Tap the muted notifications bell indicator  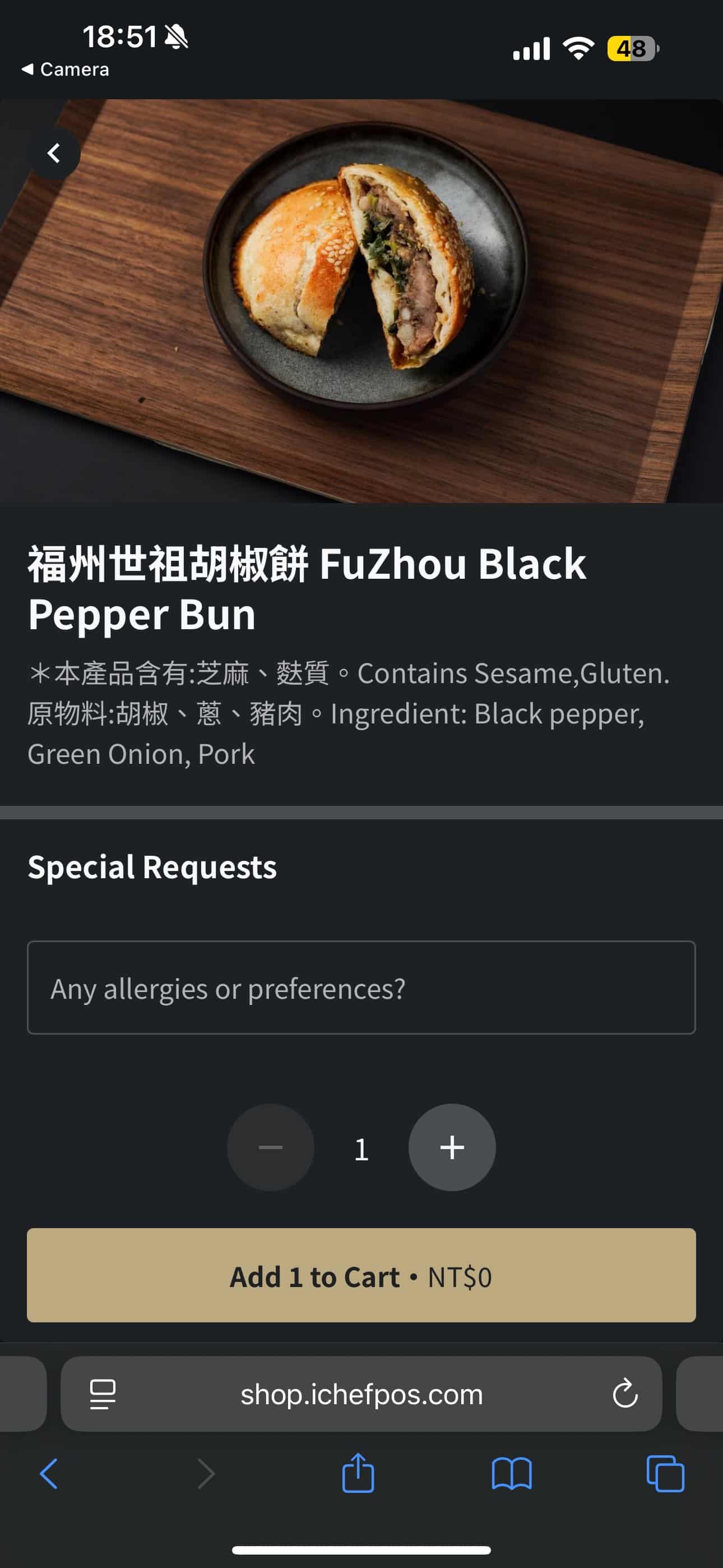[x=175, y=36]
